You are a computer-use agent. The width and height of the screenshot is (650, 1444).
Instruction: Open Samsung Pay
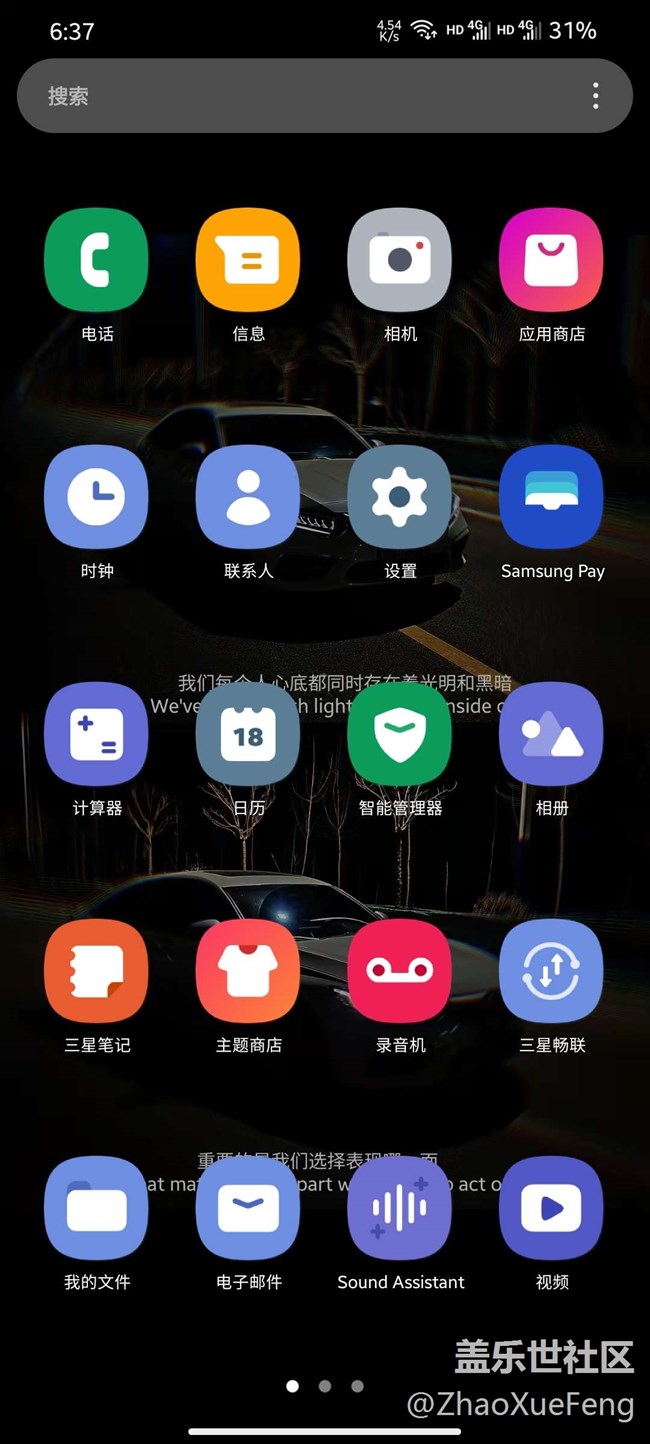click(552, 497)
